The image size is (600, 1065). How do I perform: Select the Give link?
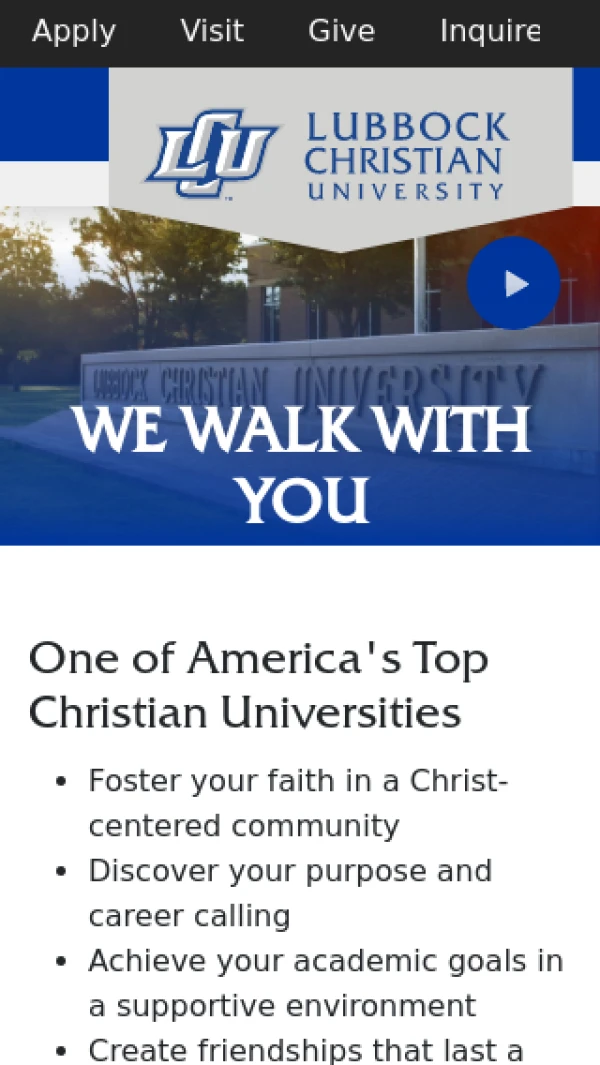pos(341,31)
